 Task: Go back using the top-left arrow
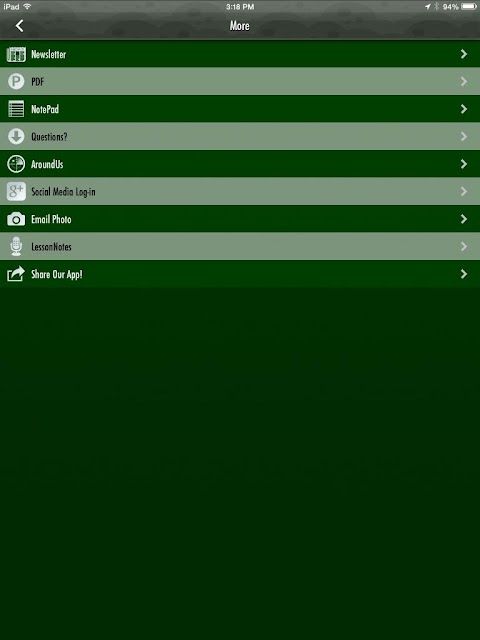[19, 26]
